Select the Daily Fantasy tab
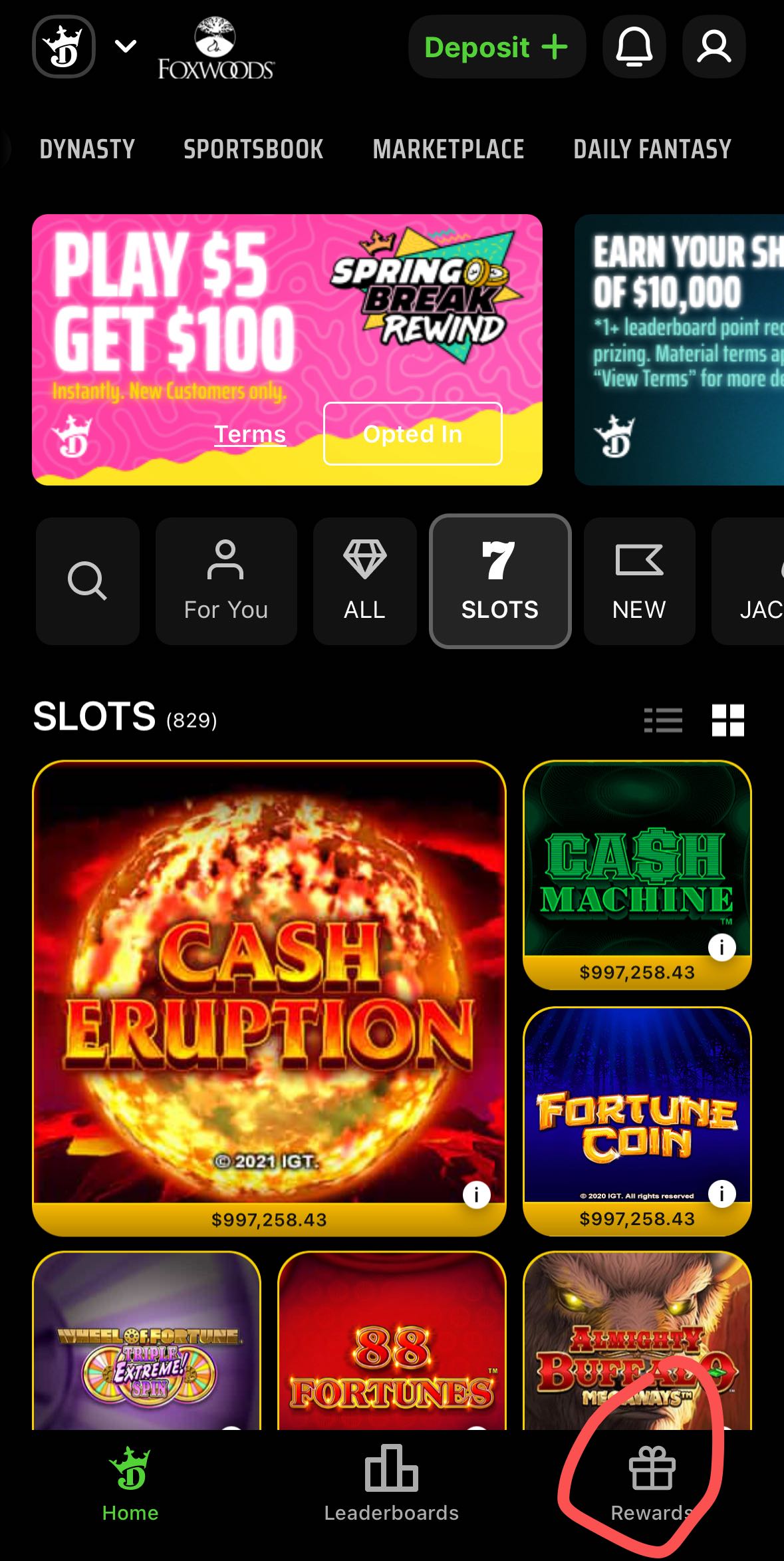Viewport: 784px width, 1561px height. point(652,149)
